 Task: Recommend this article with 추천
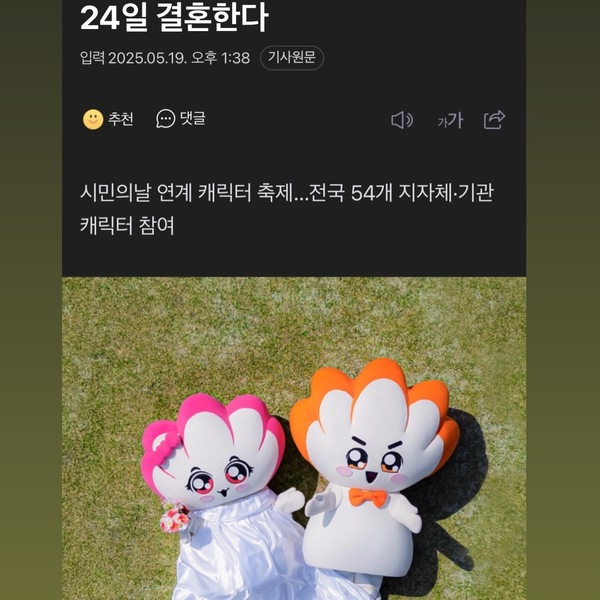(108, 120)
